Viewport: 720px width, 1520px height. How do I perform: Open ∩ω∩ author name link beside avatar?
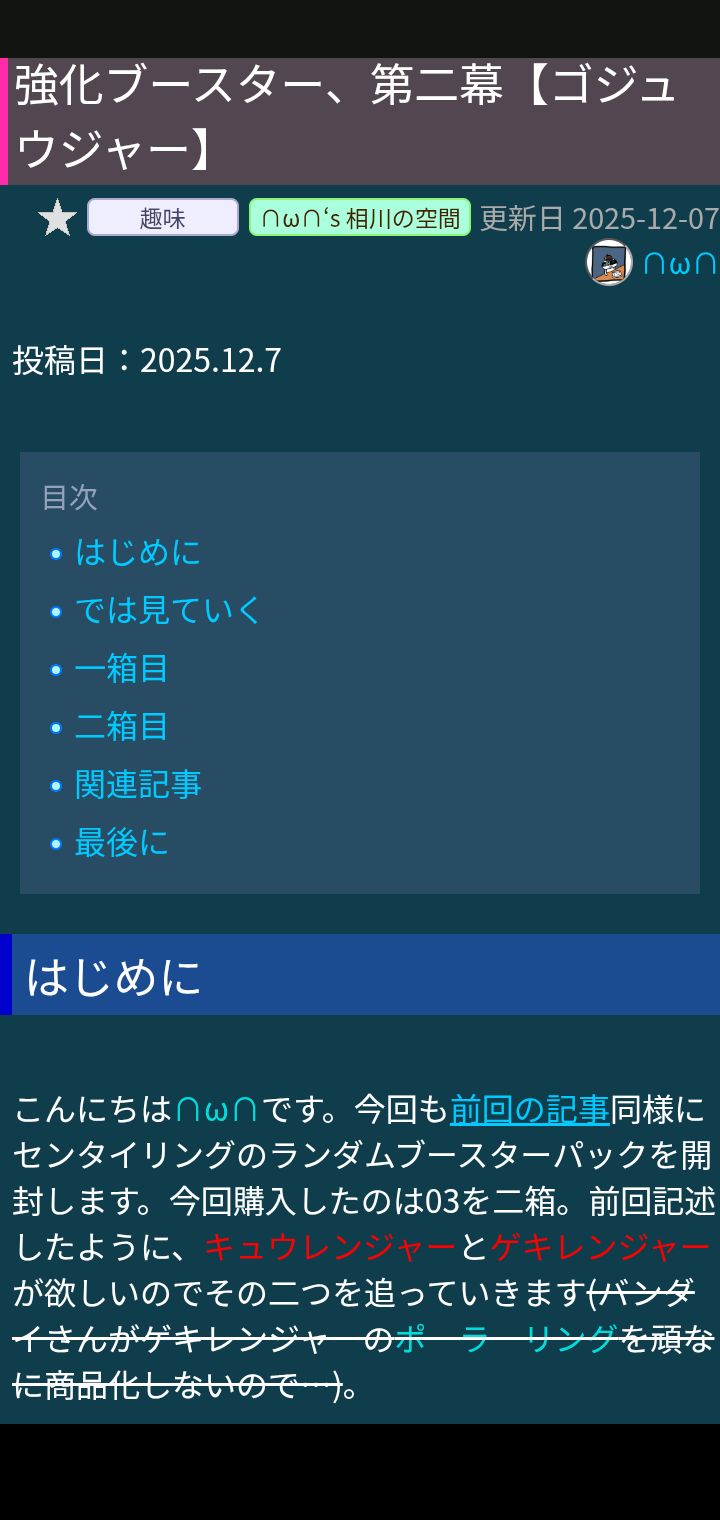679,263
